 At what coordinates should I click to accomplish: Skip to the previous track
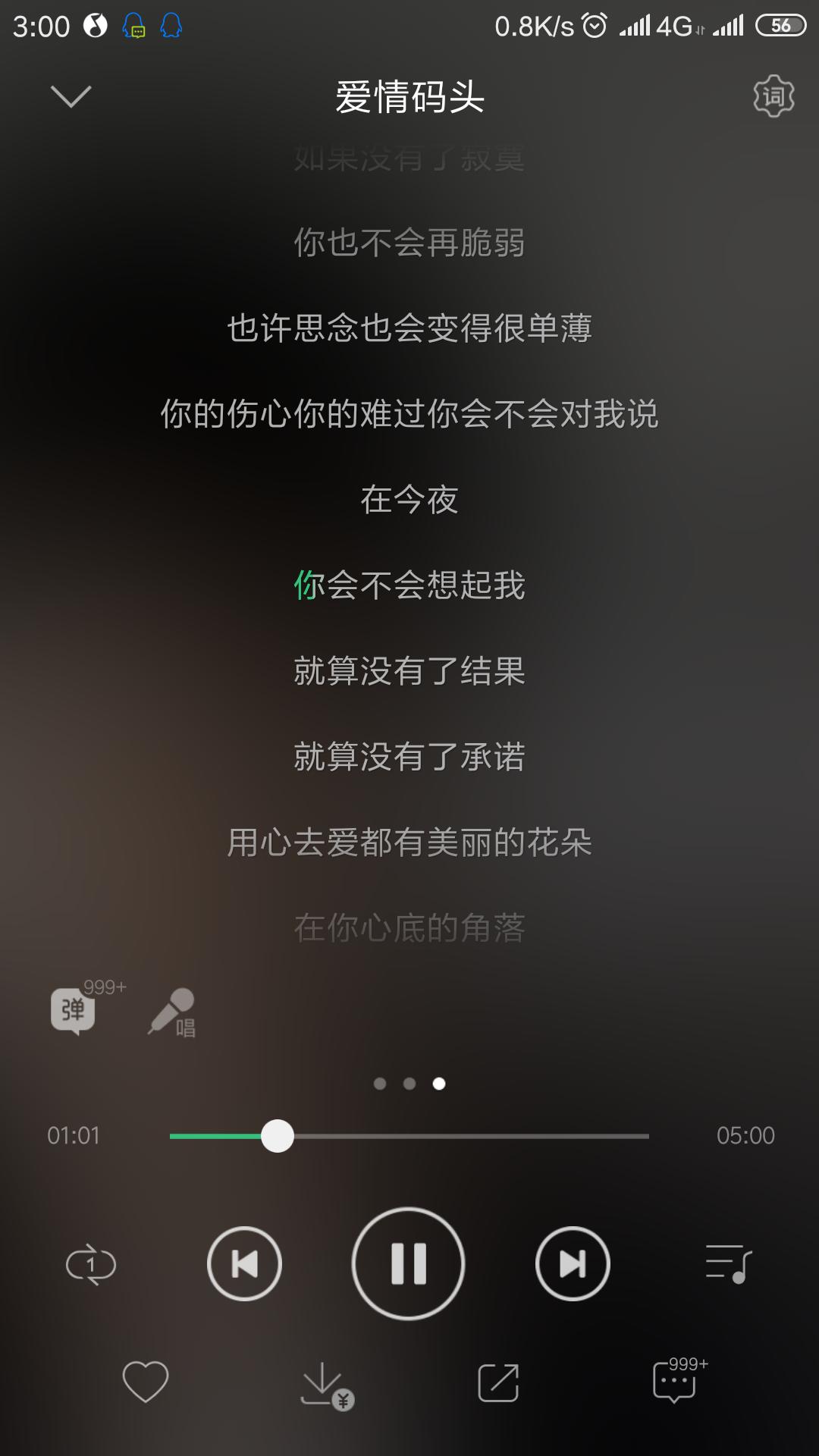244,1264
